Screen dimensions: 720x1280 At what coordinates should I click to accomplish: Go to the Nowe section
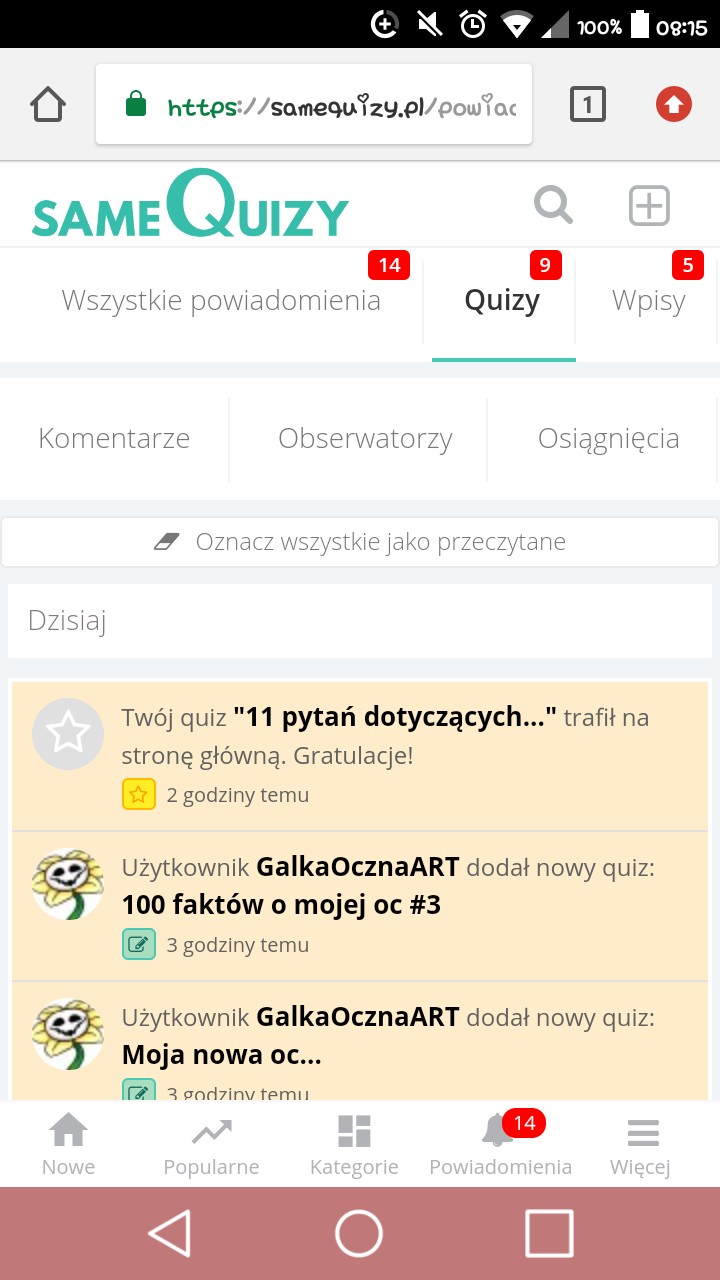68,1146
